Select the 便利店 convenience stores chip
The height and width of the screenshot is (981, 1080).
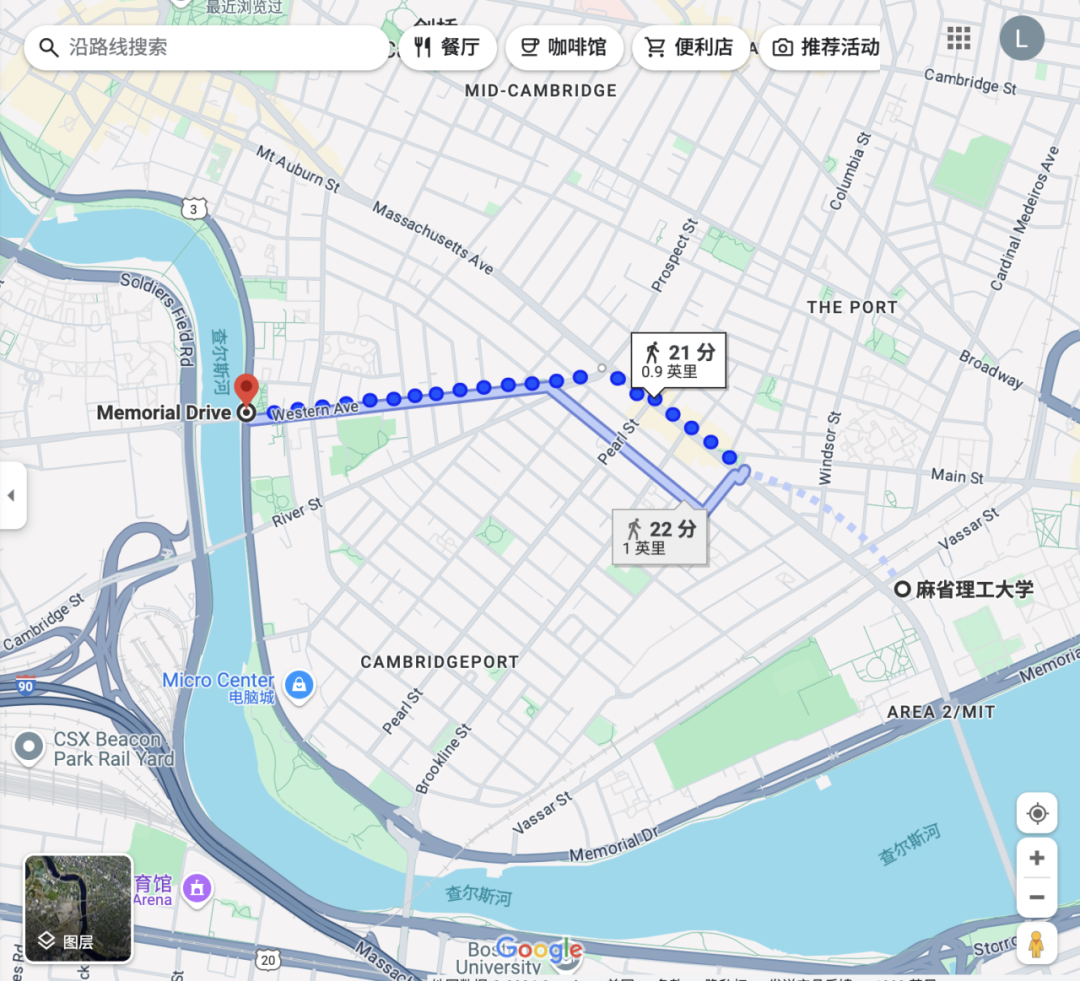pos(690,47)
